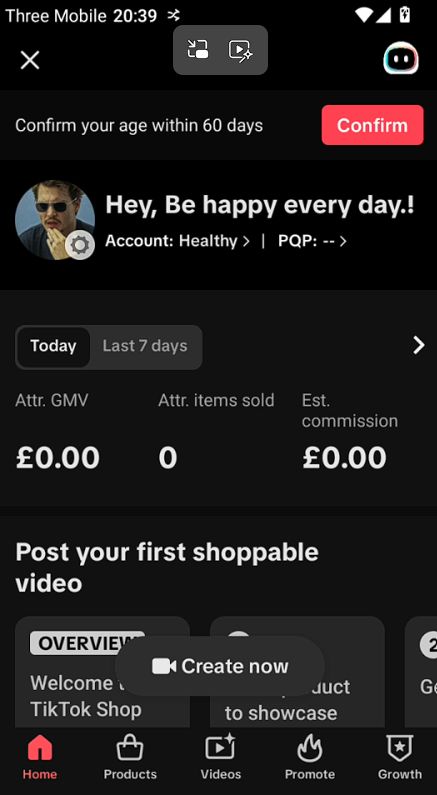Close the TikTok Shop page
Screen dimensions: 437x795
coord(29,60)
